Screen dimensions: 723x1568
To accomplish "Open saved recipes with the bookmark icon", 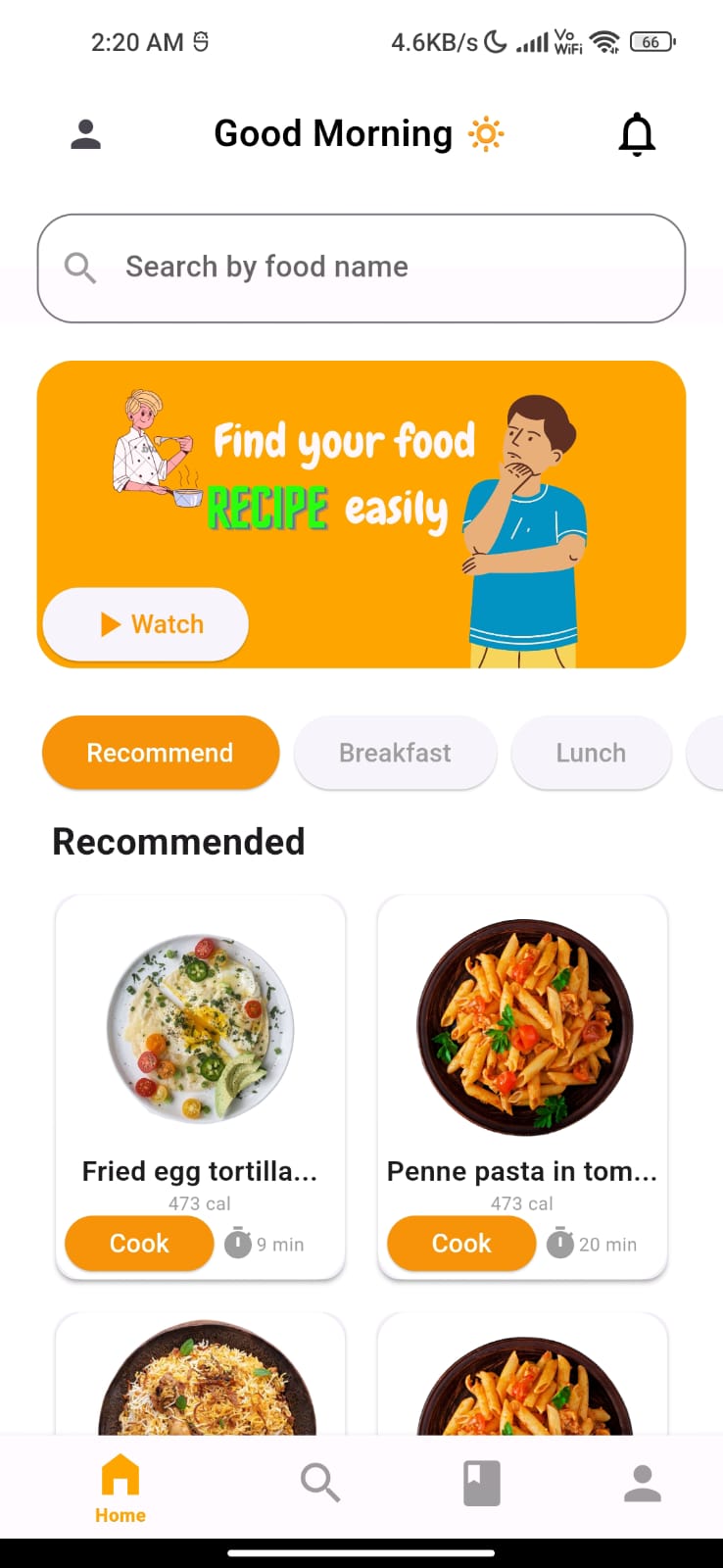I will pyautogui.click(x=481, y=1482).
